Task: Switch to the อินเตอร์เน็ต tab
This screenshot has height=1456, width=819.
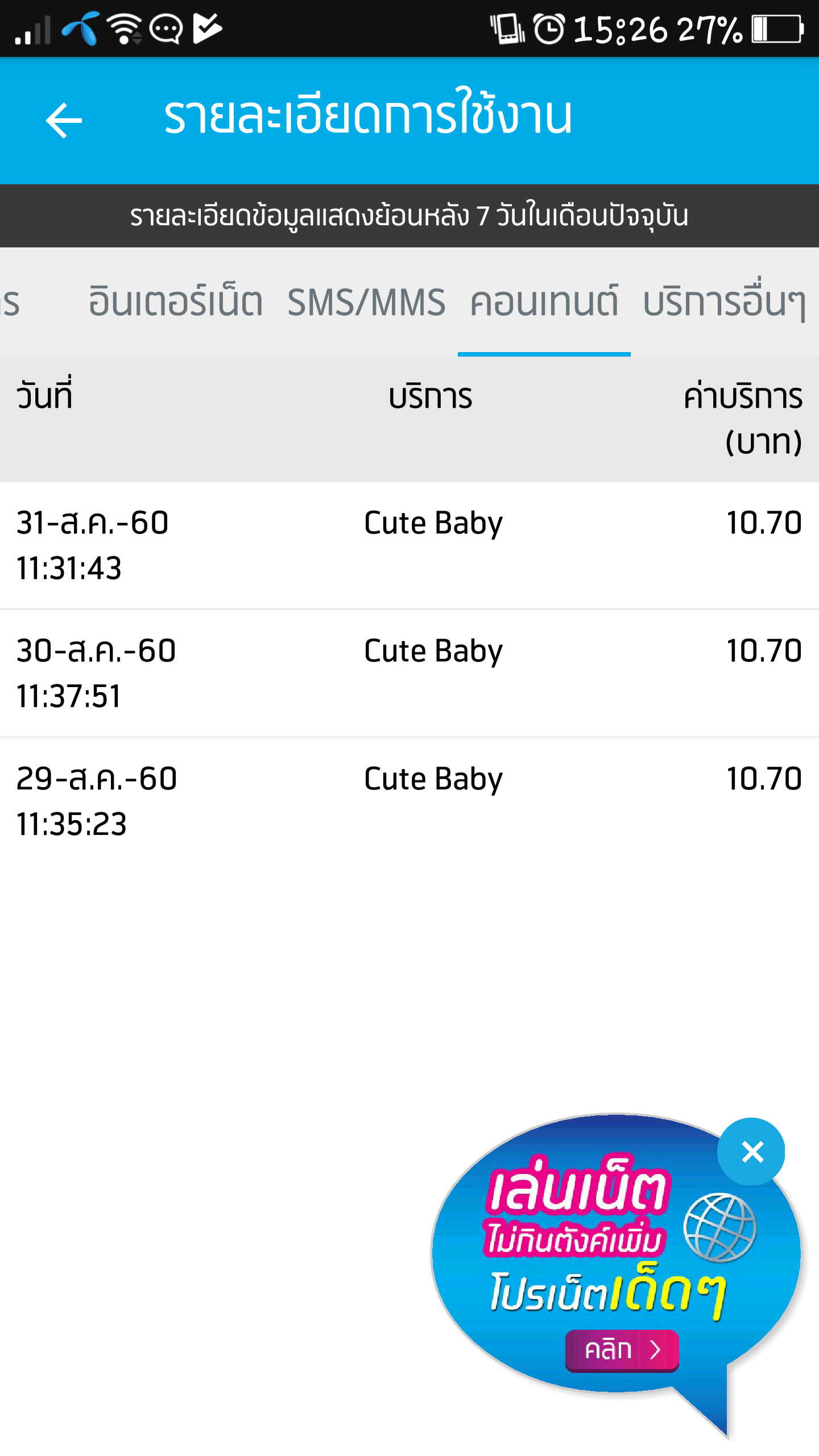Action: pyautogui.click(x=175, y=301)
